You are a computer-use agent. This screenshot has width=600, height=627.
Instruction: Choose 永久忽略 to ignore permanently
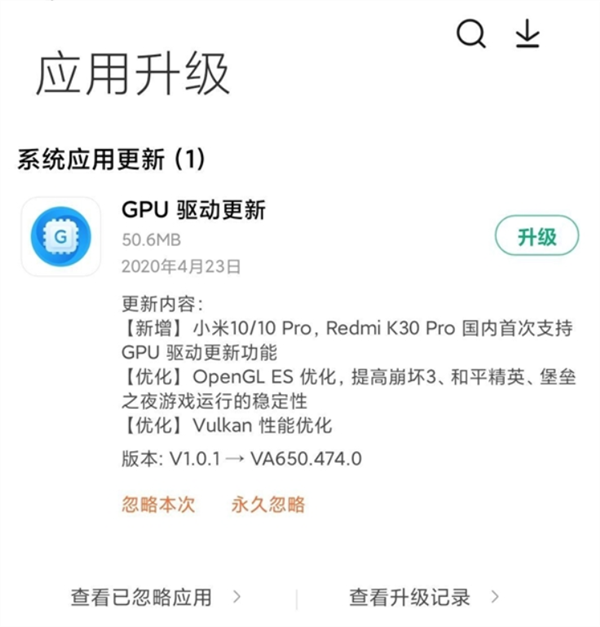click(x=268, y=505)
